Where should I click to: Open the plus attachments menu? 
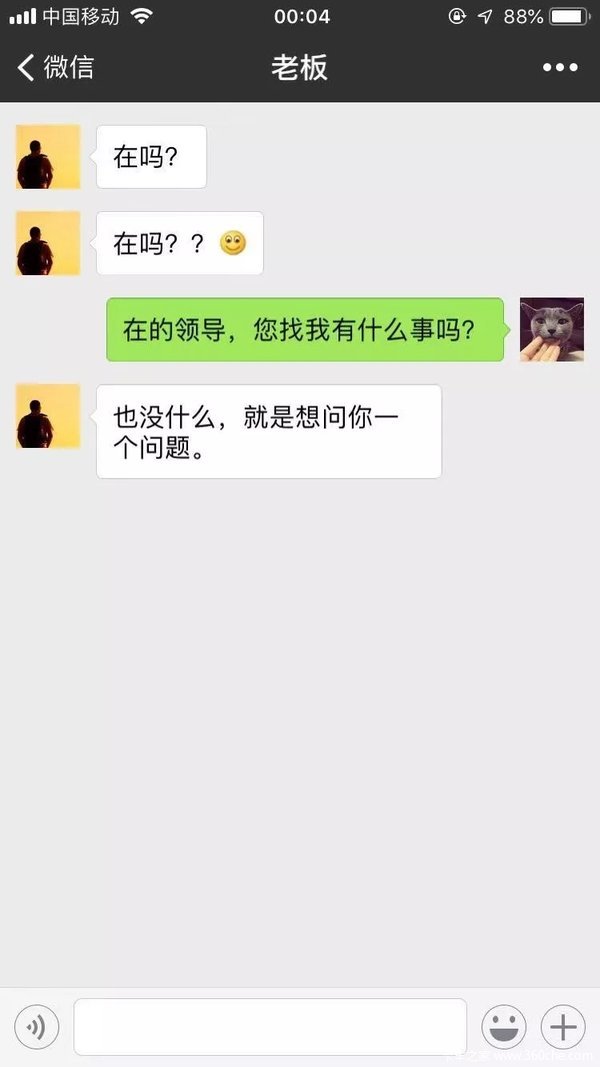coord(563,1026)
